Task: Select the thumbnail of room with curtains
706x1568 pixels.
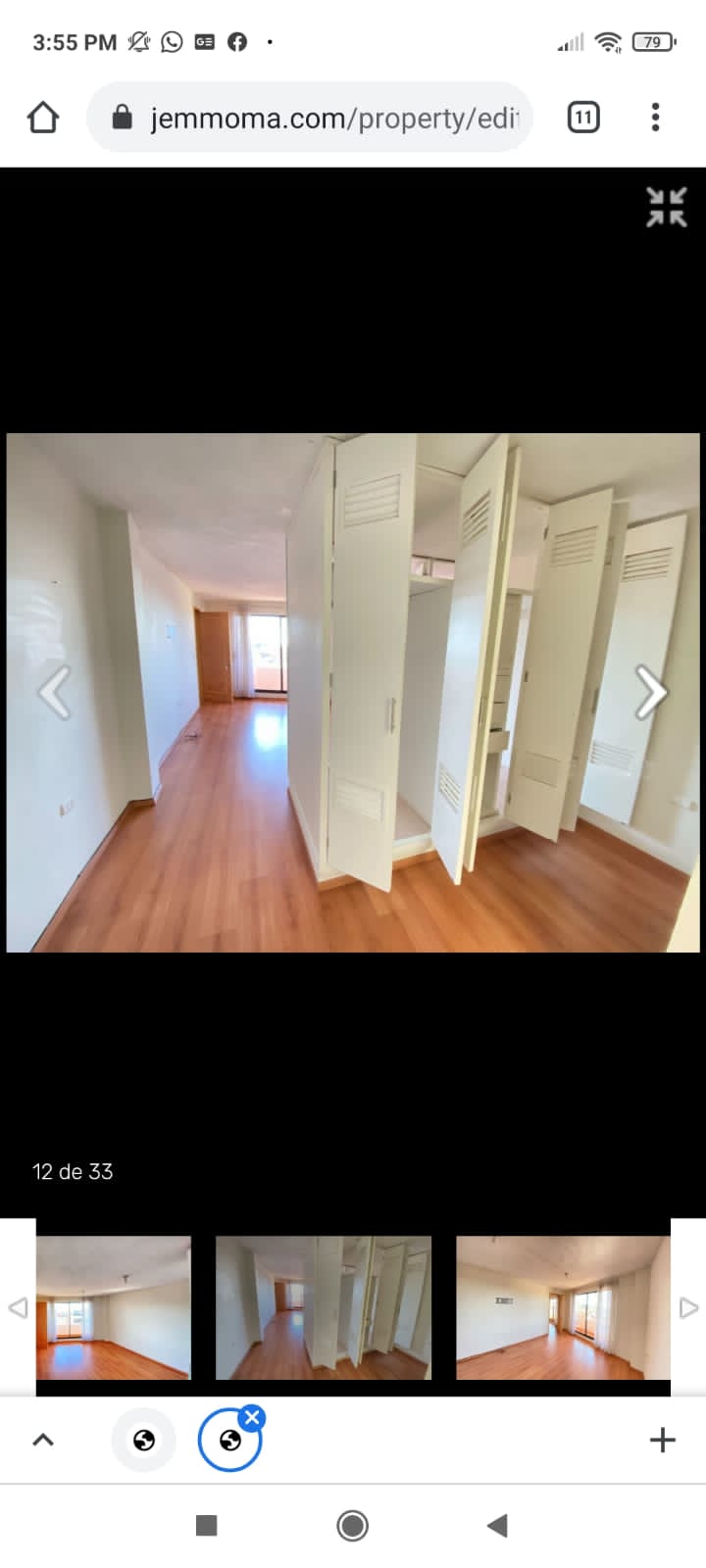Action: pyautogui.click(x=563, y=1307)
